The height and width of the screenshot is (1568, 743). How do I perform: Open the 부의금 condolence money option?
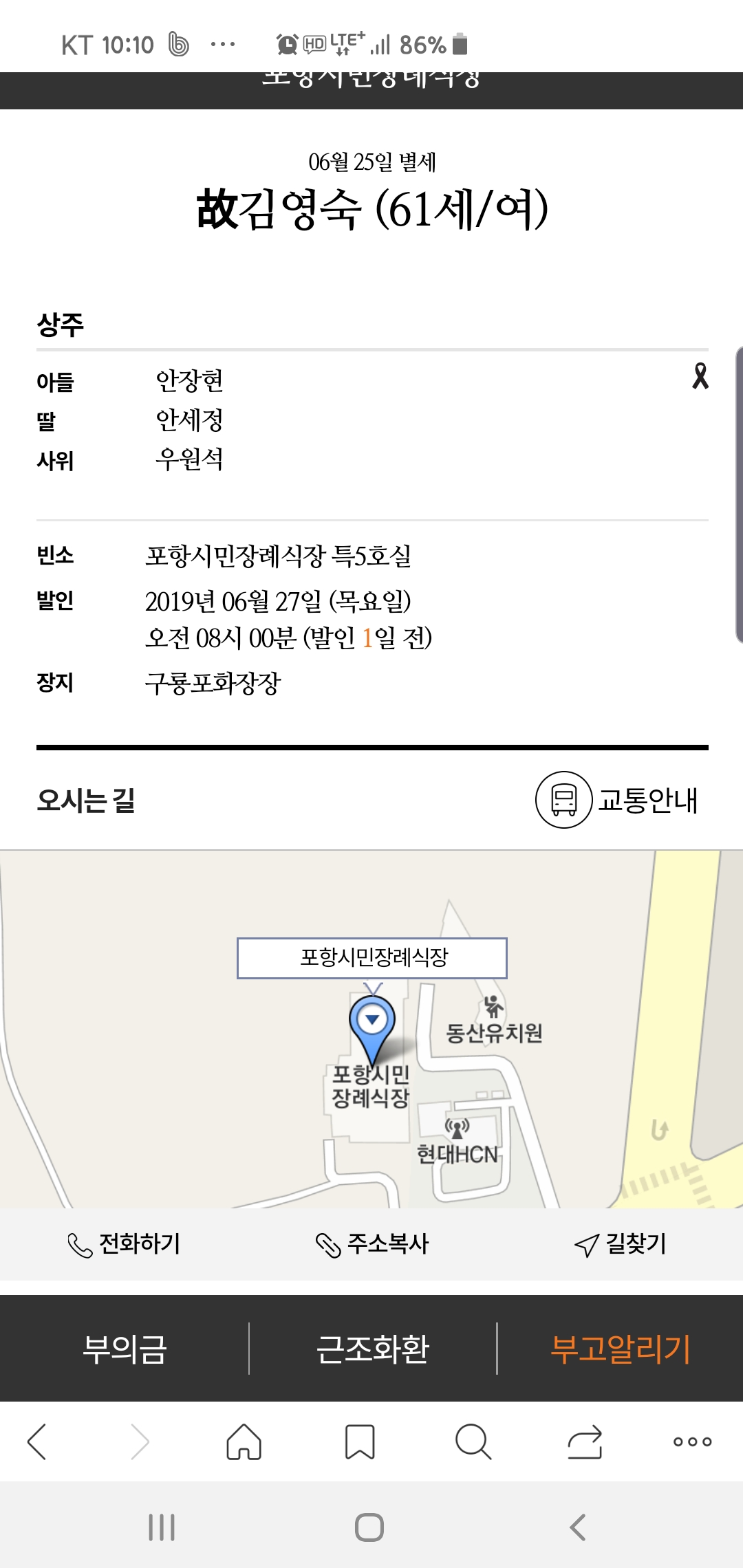pos(125,1349)
